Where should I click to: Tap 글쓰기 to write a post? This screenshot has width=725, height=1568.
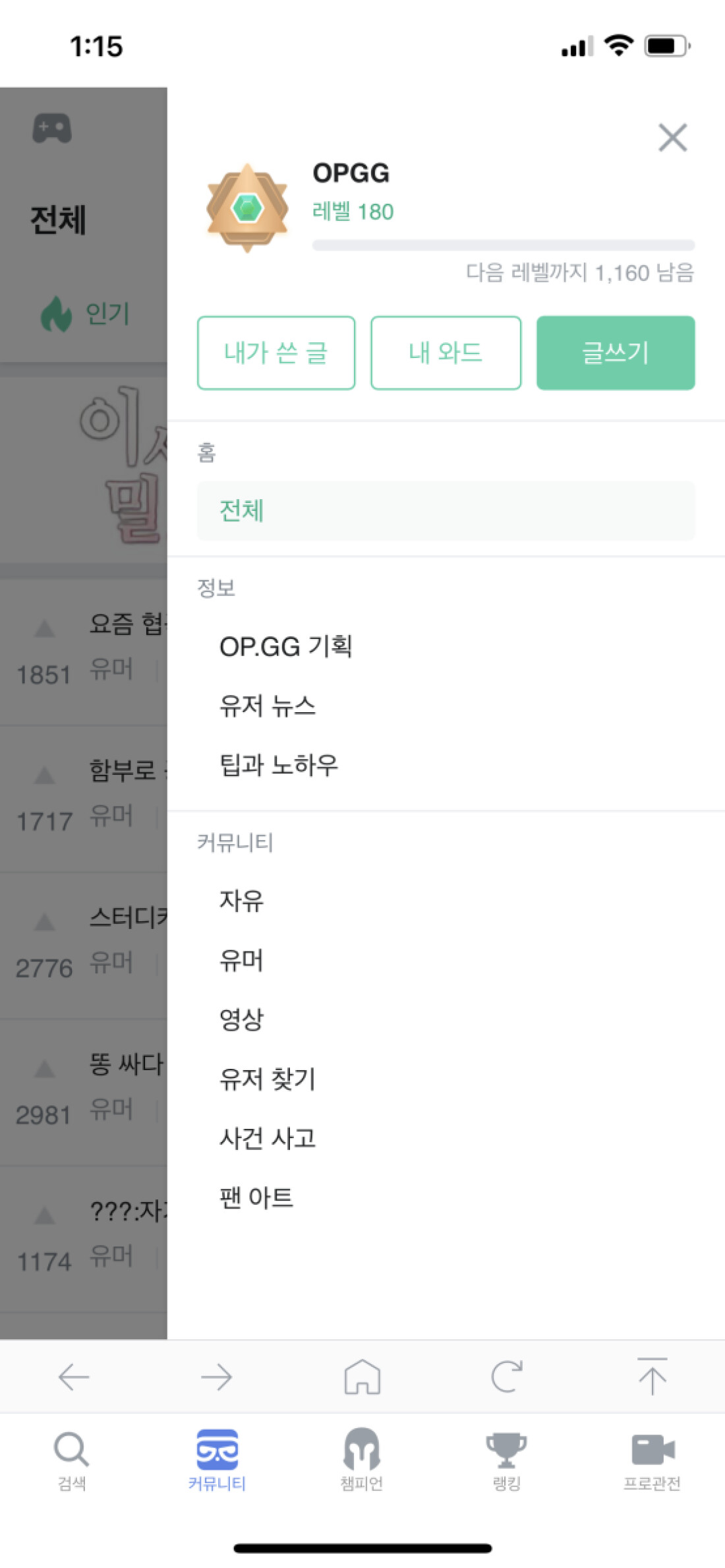[x=615, y=353]
